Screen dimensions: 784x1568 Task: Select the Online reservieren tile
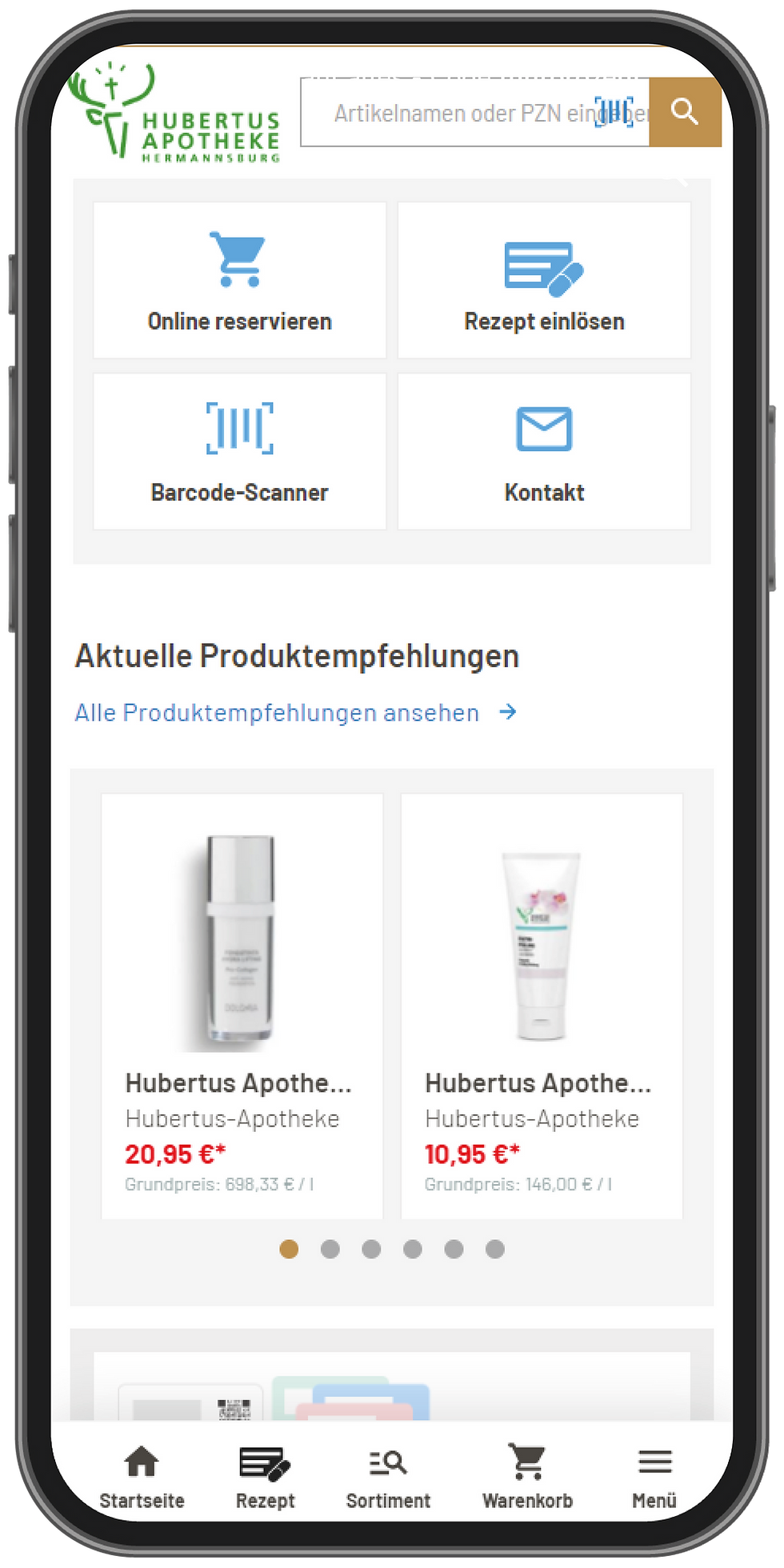click(x=238, y=280)
